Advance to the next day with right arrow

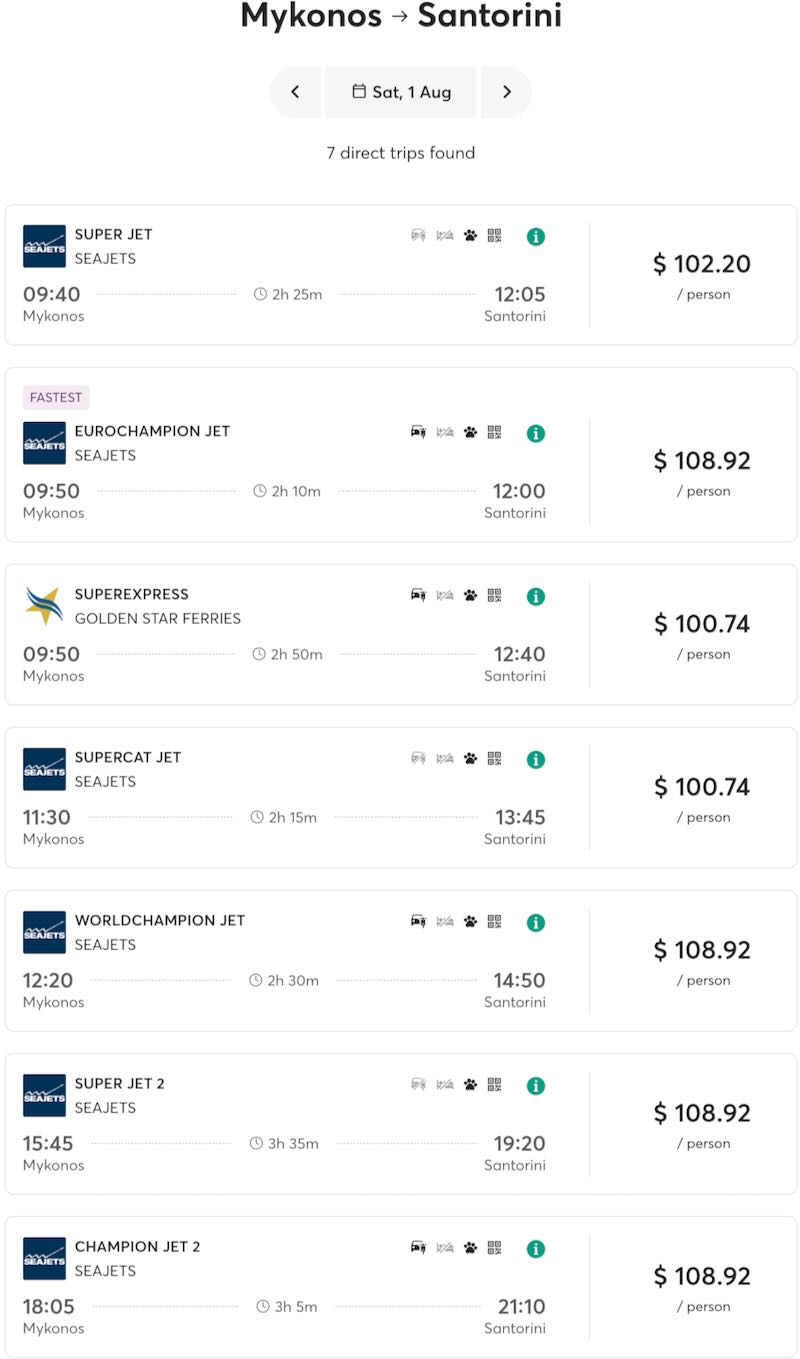[x=507, y=91]
